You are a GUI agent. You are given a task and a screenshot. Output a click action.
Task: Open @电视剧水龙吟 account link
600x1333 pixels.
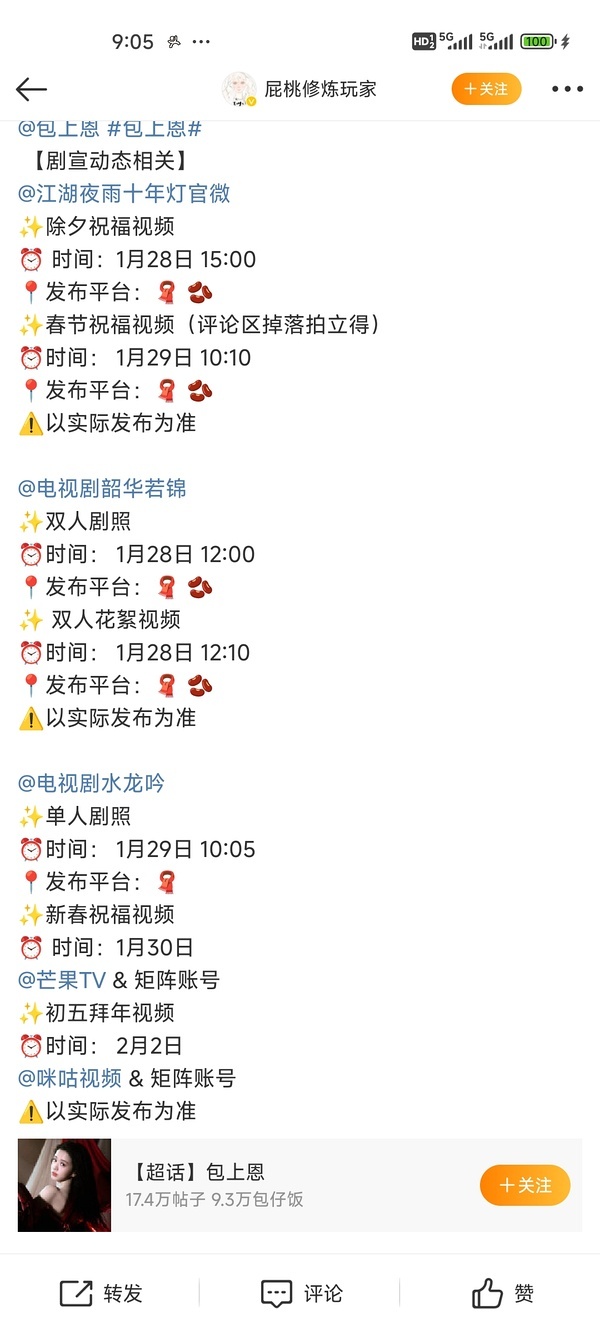(91, 783)
